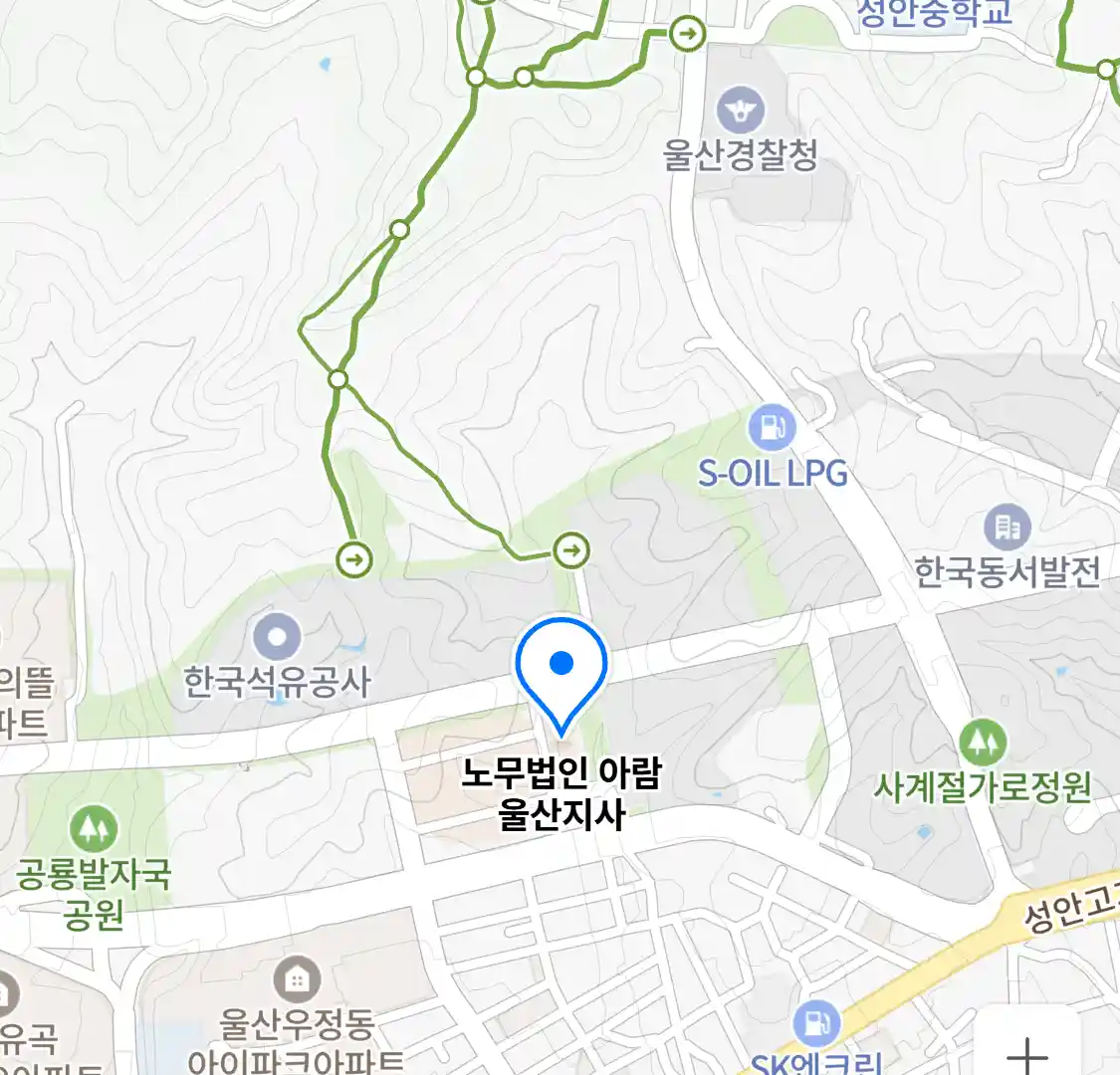Open the 울산경찰청 police marker
This screenshot has width=1120, height=1075.
[740, 110]
